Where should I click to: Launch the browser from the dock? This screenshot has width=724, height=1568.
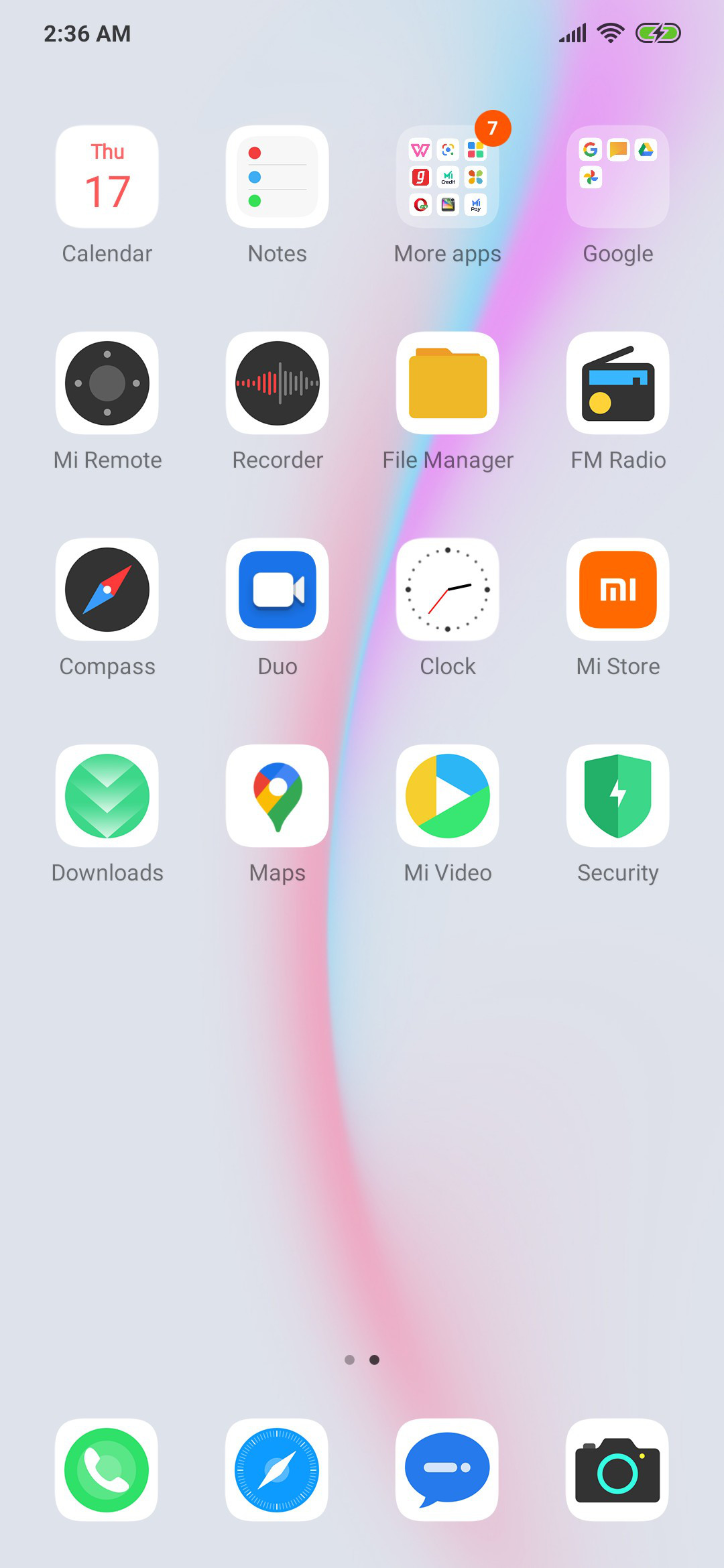coord(277,1470)
